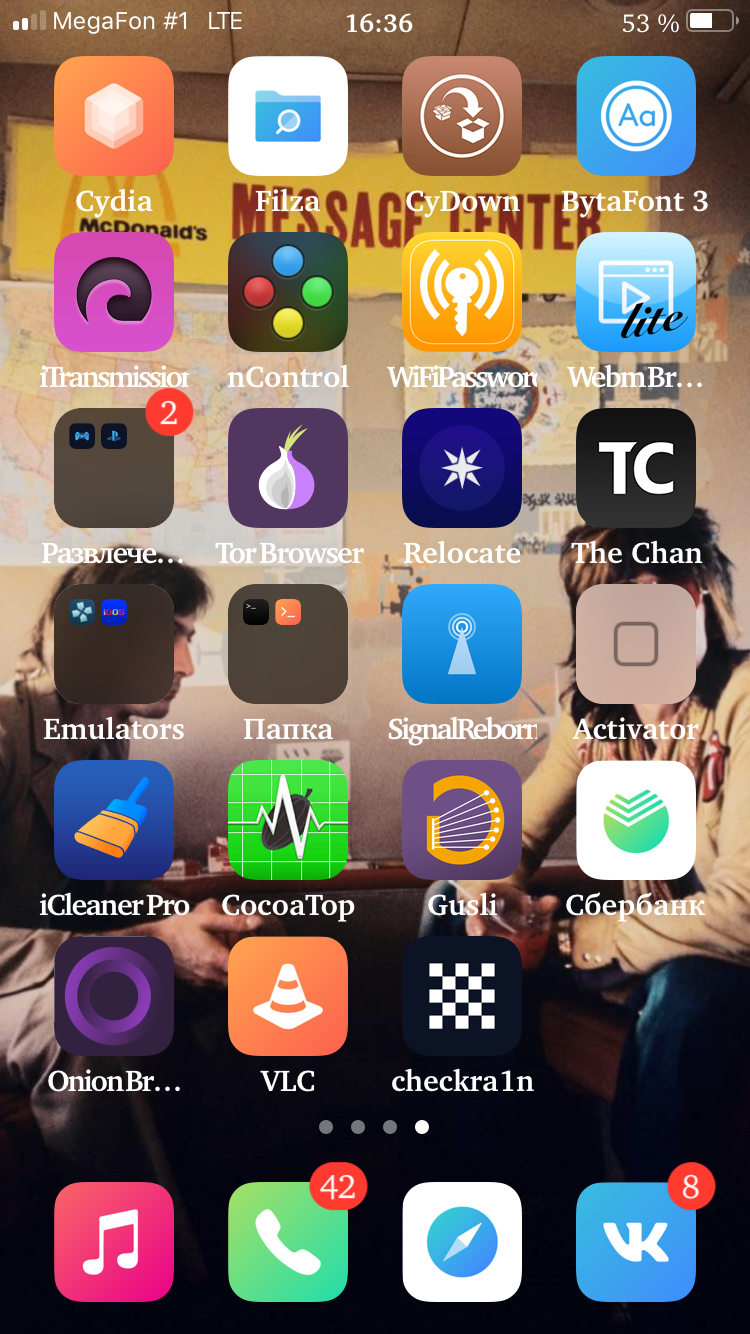The width and height of the screenshot is (750, 1334).
Task: Launch Tor Browser
Action: (288, 468)
